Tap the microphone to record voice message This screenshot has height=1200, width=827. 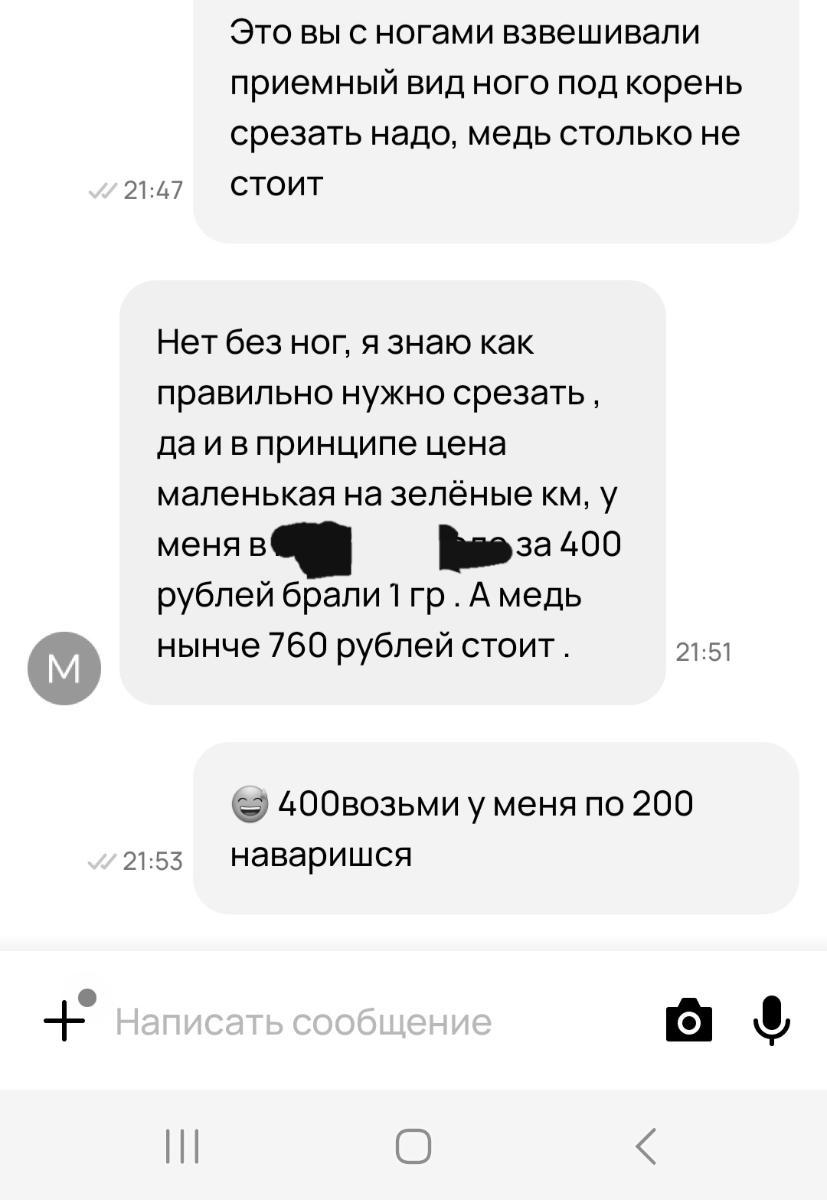[771, 1021]
